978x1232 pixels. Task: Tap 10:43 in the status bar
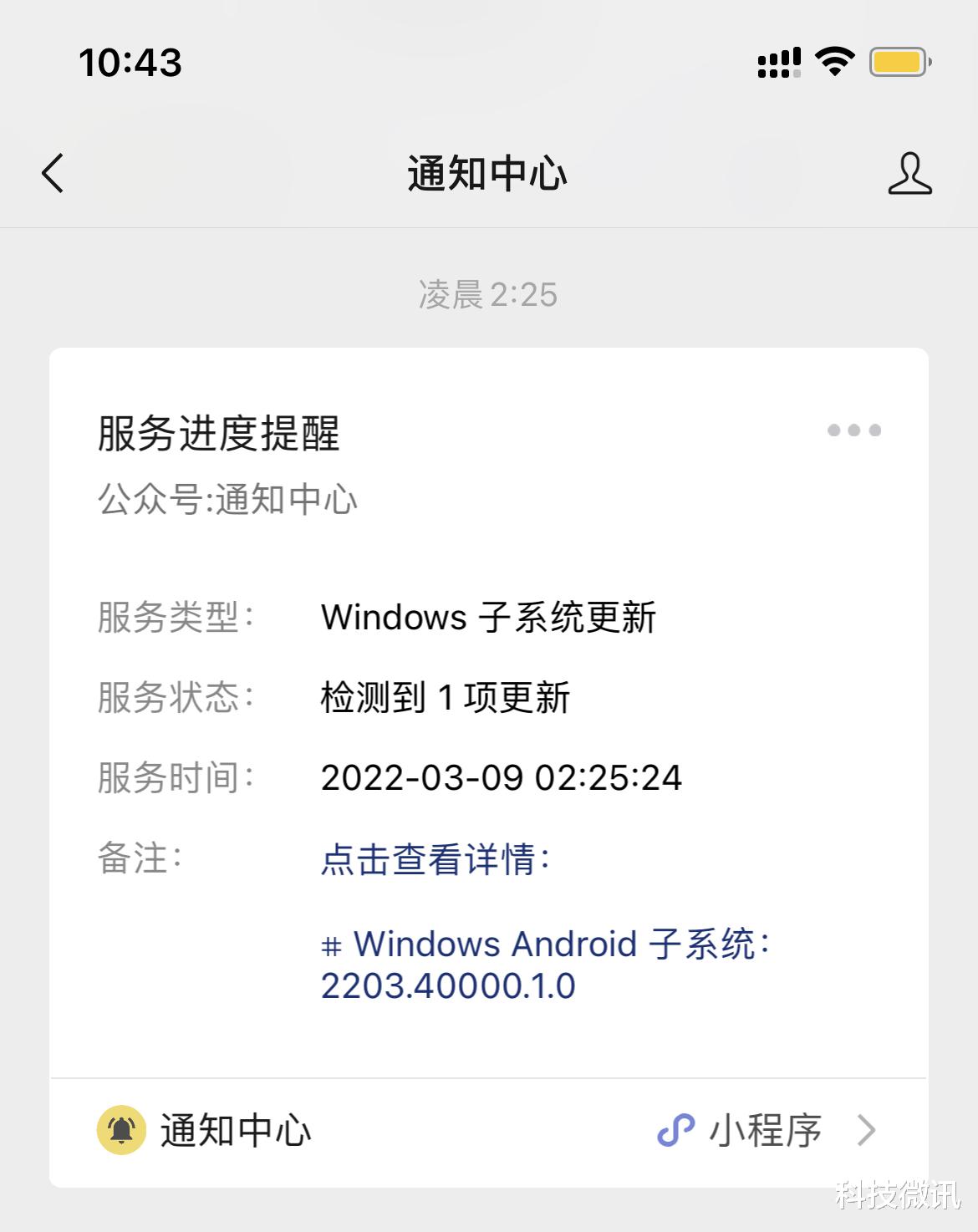(x=131, y=60)
